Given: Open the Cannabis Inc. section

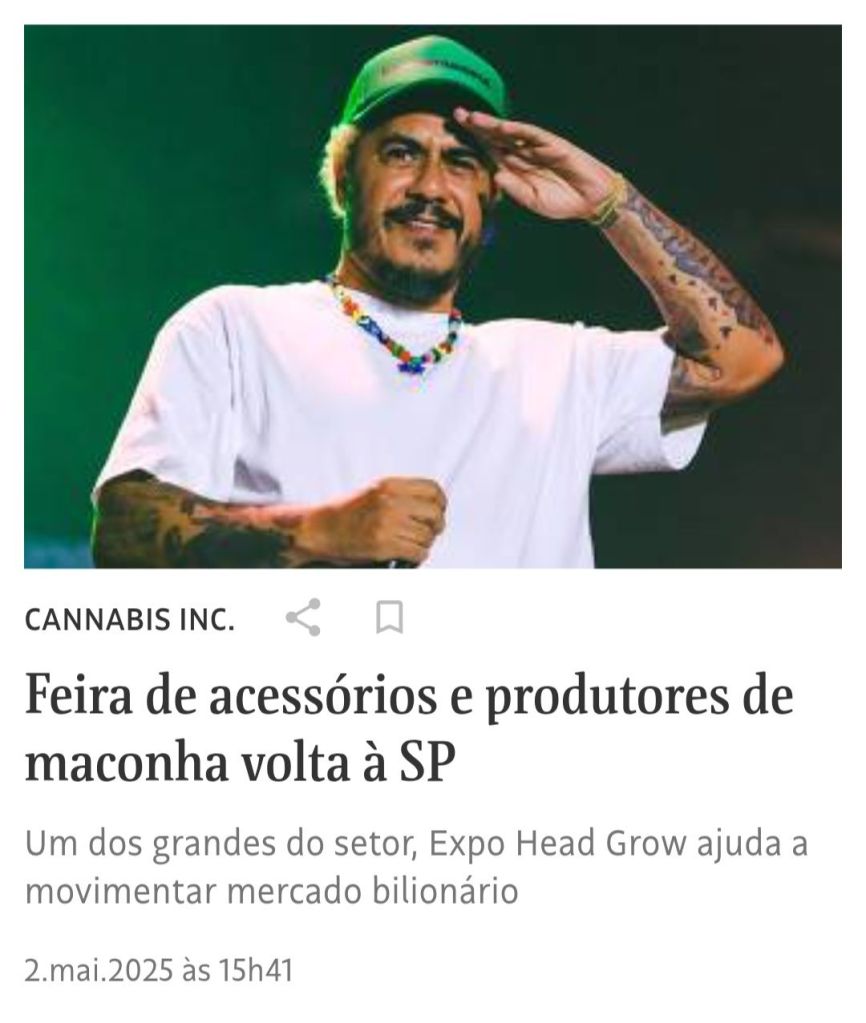Looking at the screenshot, I should pos(129,620).
